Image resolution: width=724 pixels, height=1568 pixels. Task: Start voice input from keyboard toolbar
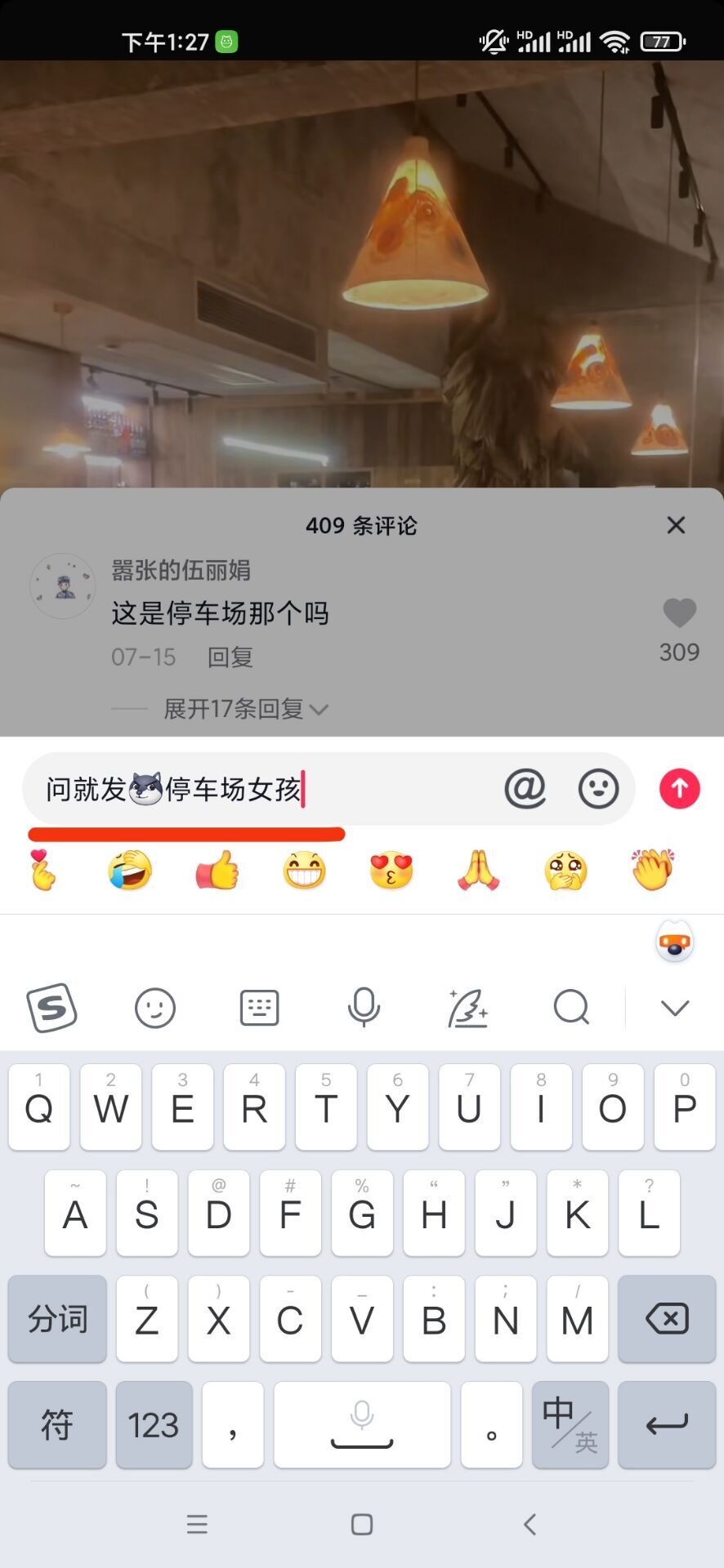click(x=364, y=1008)
